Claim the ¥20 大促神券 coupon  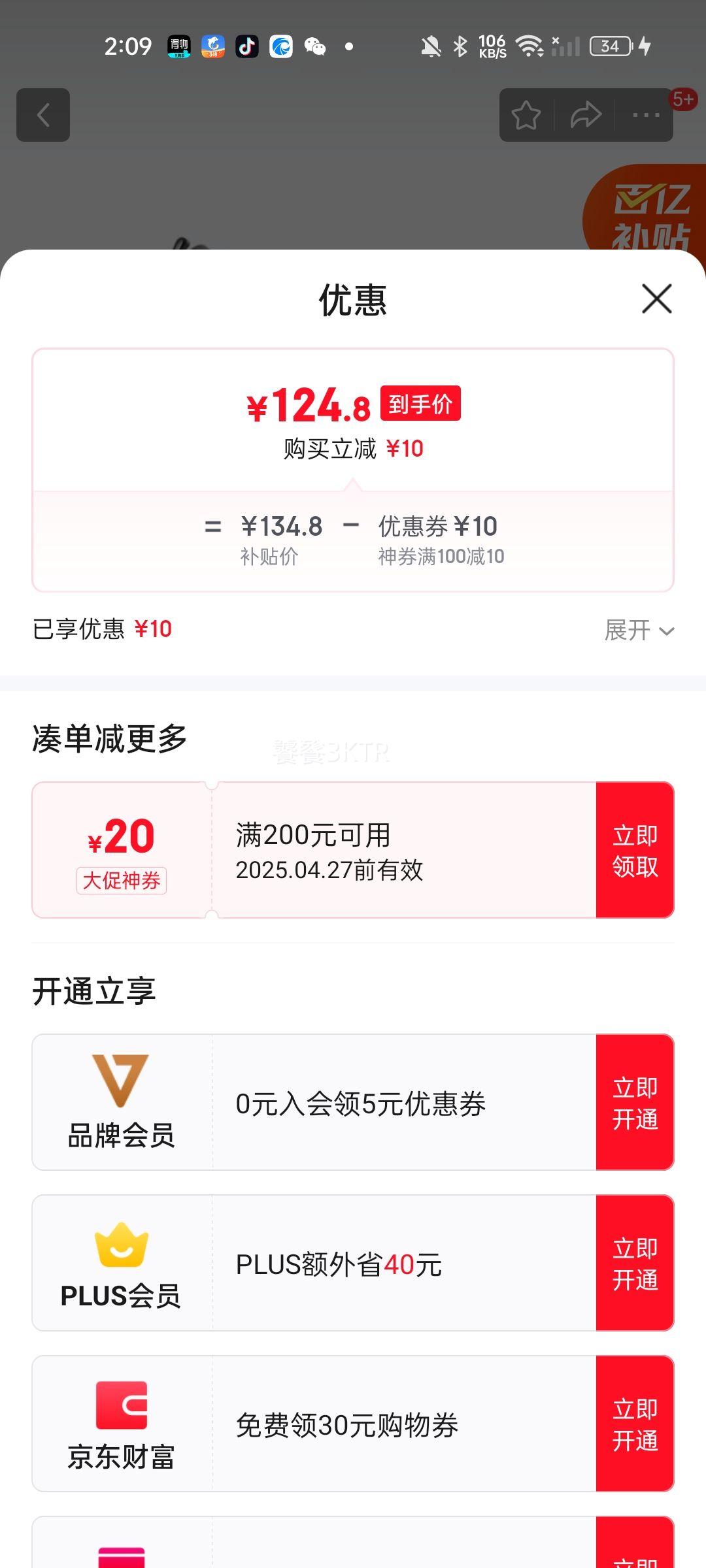[635, 850]
